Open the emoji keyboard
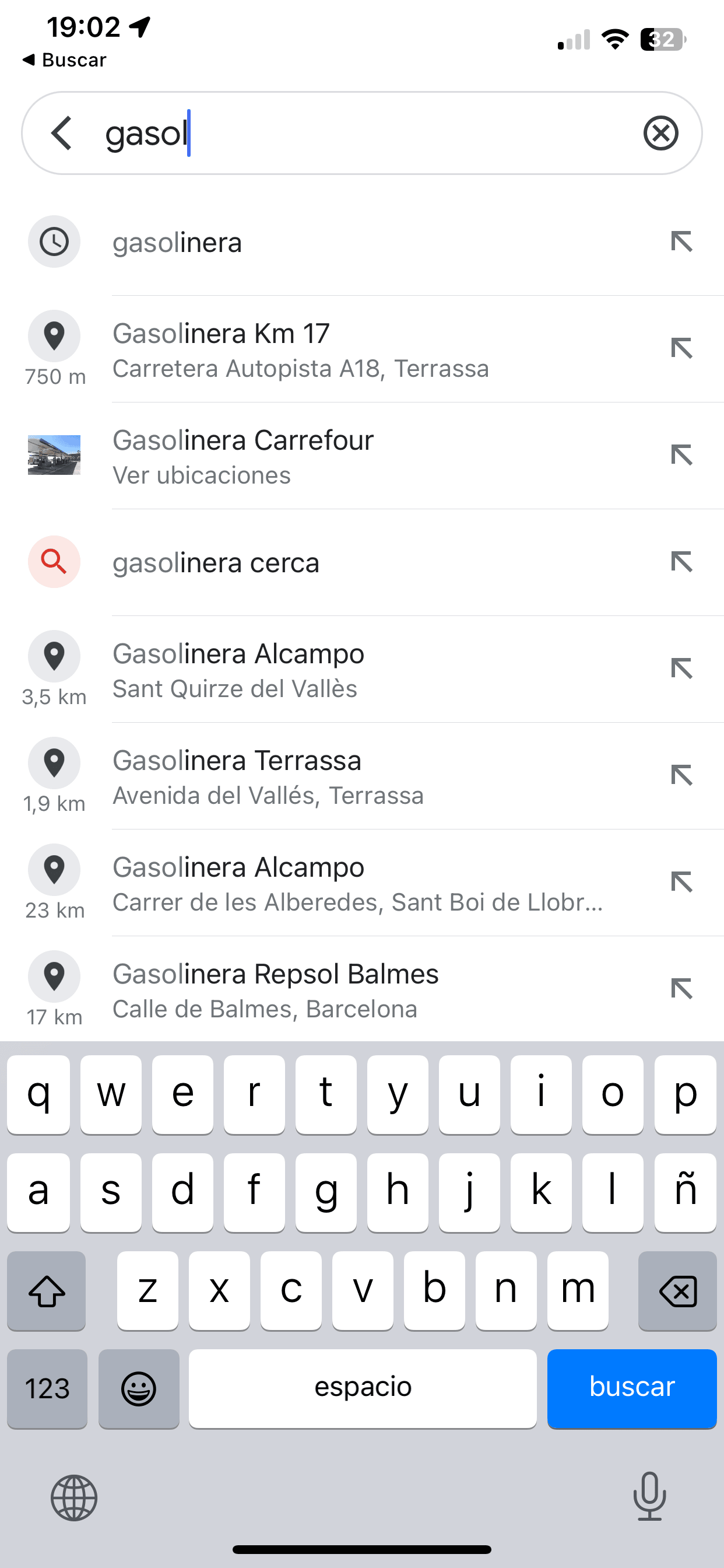The image size is (724, 1568). pyautogui.click(x=139, y=1388)
